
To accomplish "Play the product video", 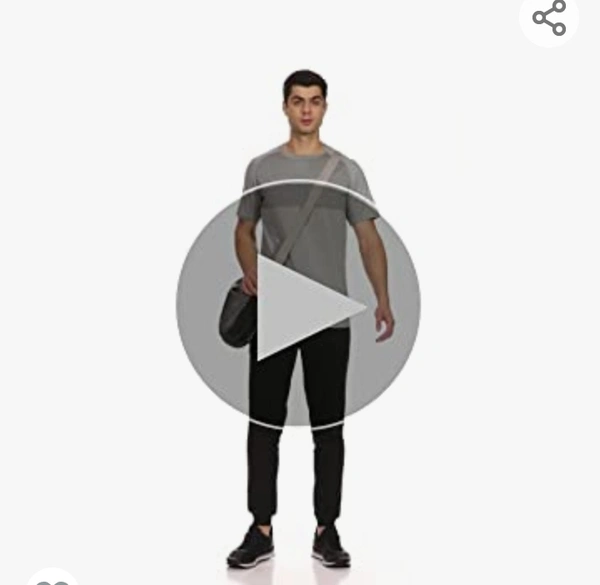I will pos(298,305).
